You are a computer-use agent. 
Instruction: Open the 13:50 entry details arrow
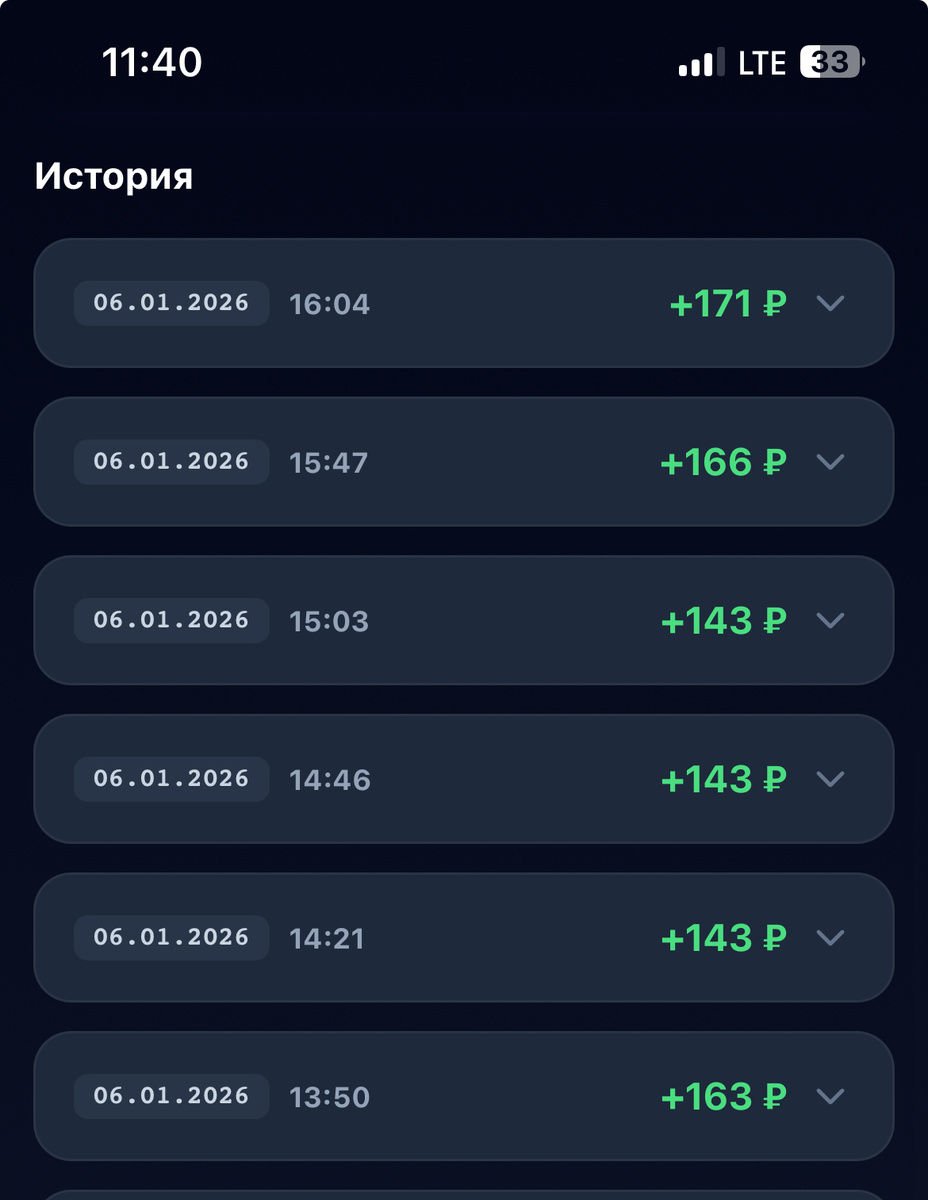830,1096
